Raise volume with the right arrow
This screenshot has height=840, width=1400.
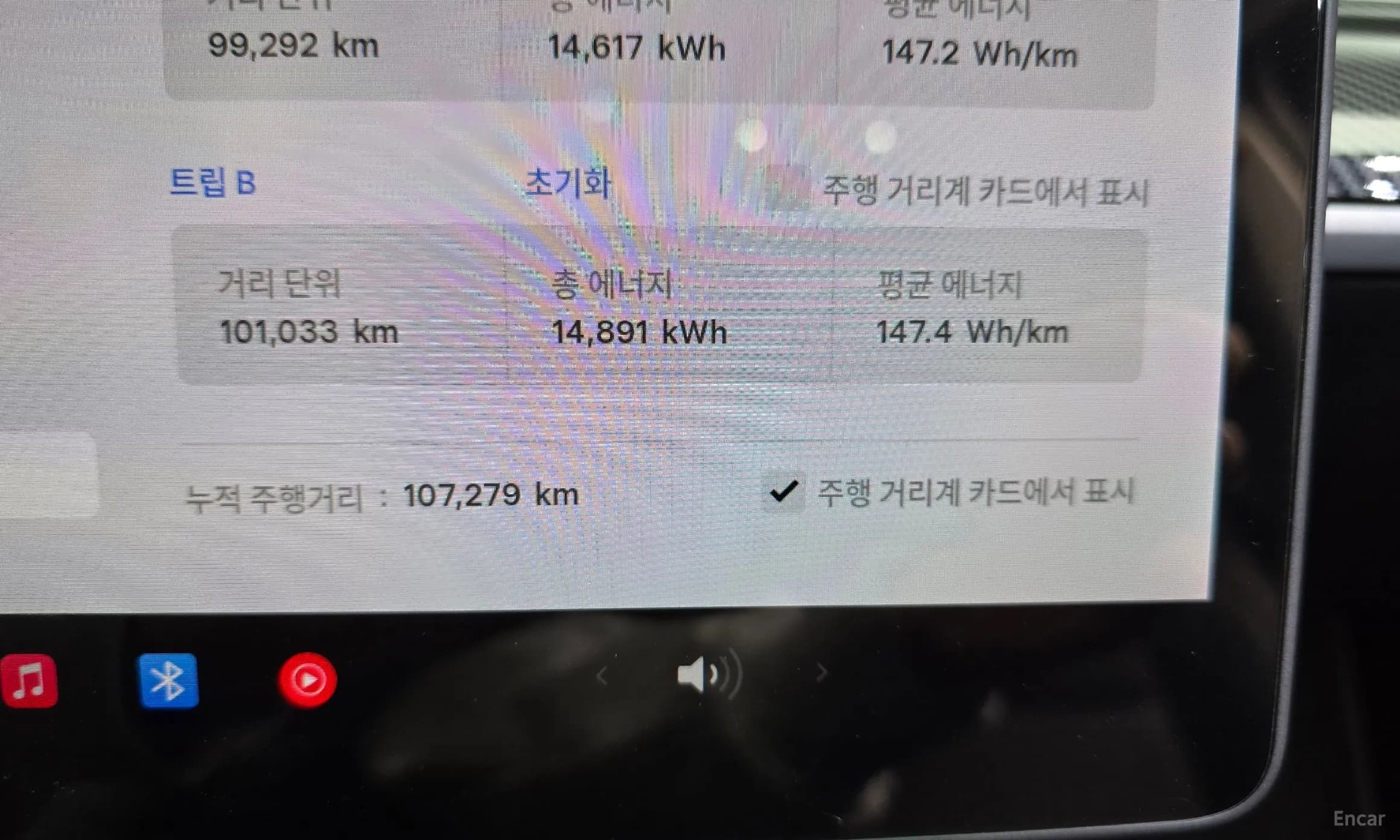(821, 672)
